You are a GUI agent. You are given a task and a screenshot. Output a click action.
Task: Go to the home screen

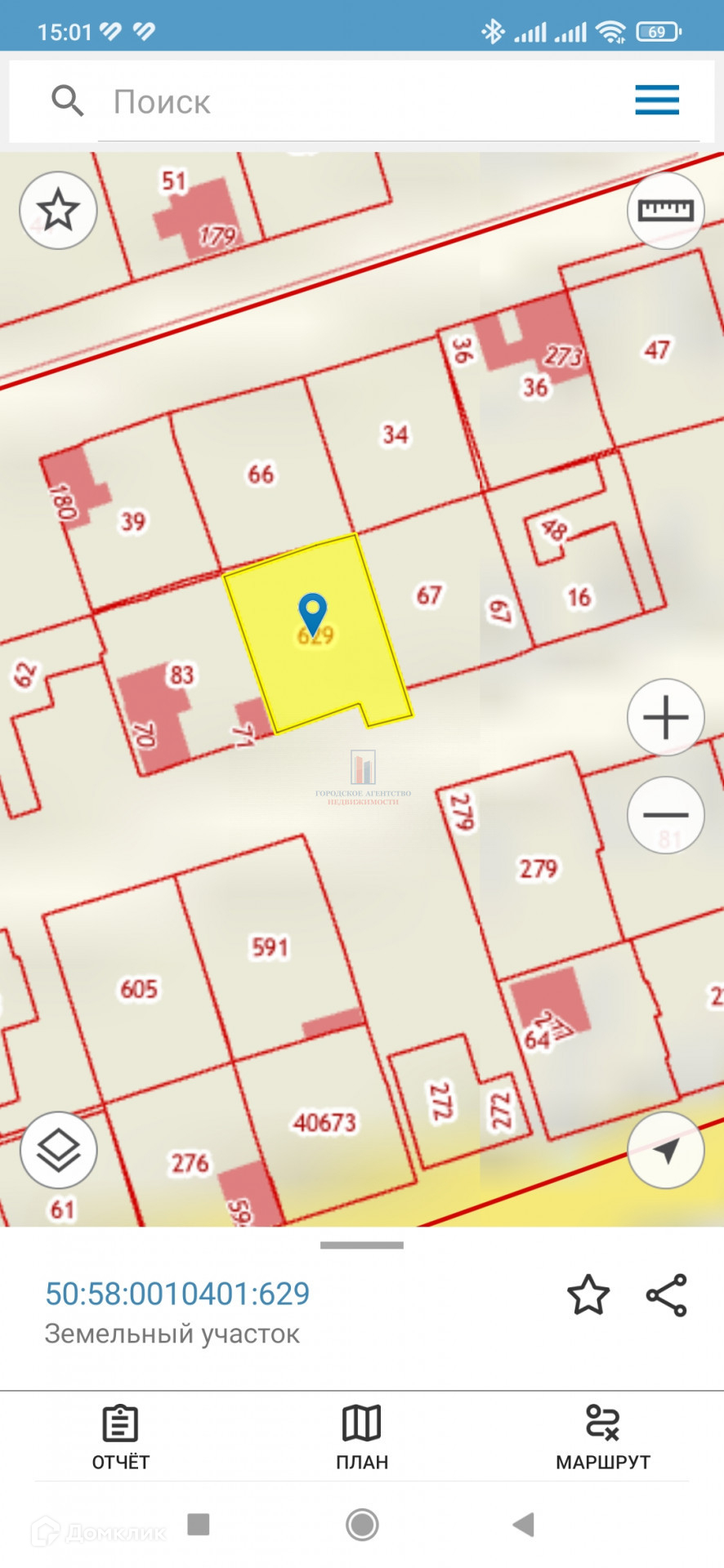[x=362, y=1524]
